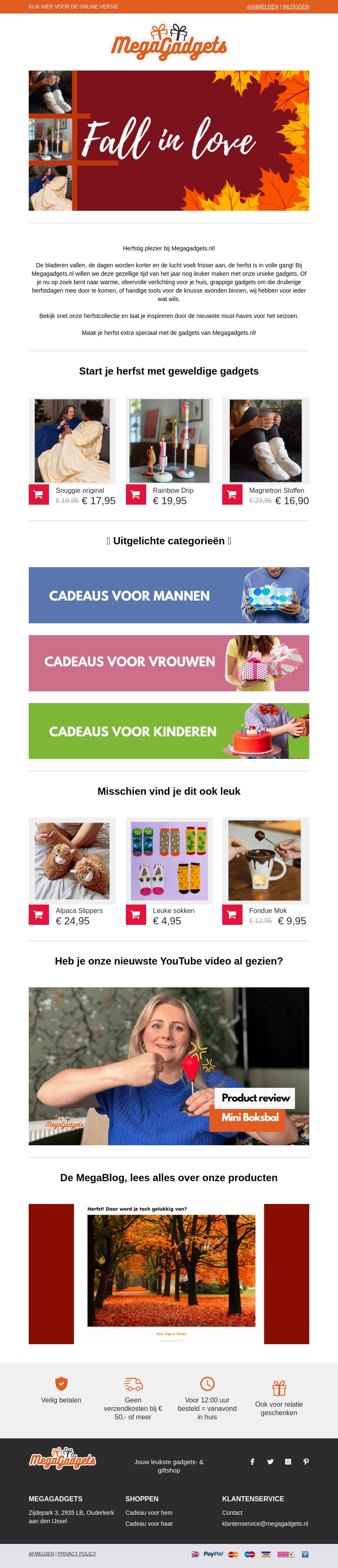Add Fondue Mok to cart
Screen dimensions: 338x1568
click(x=232, y=914)
